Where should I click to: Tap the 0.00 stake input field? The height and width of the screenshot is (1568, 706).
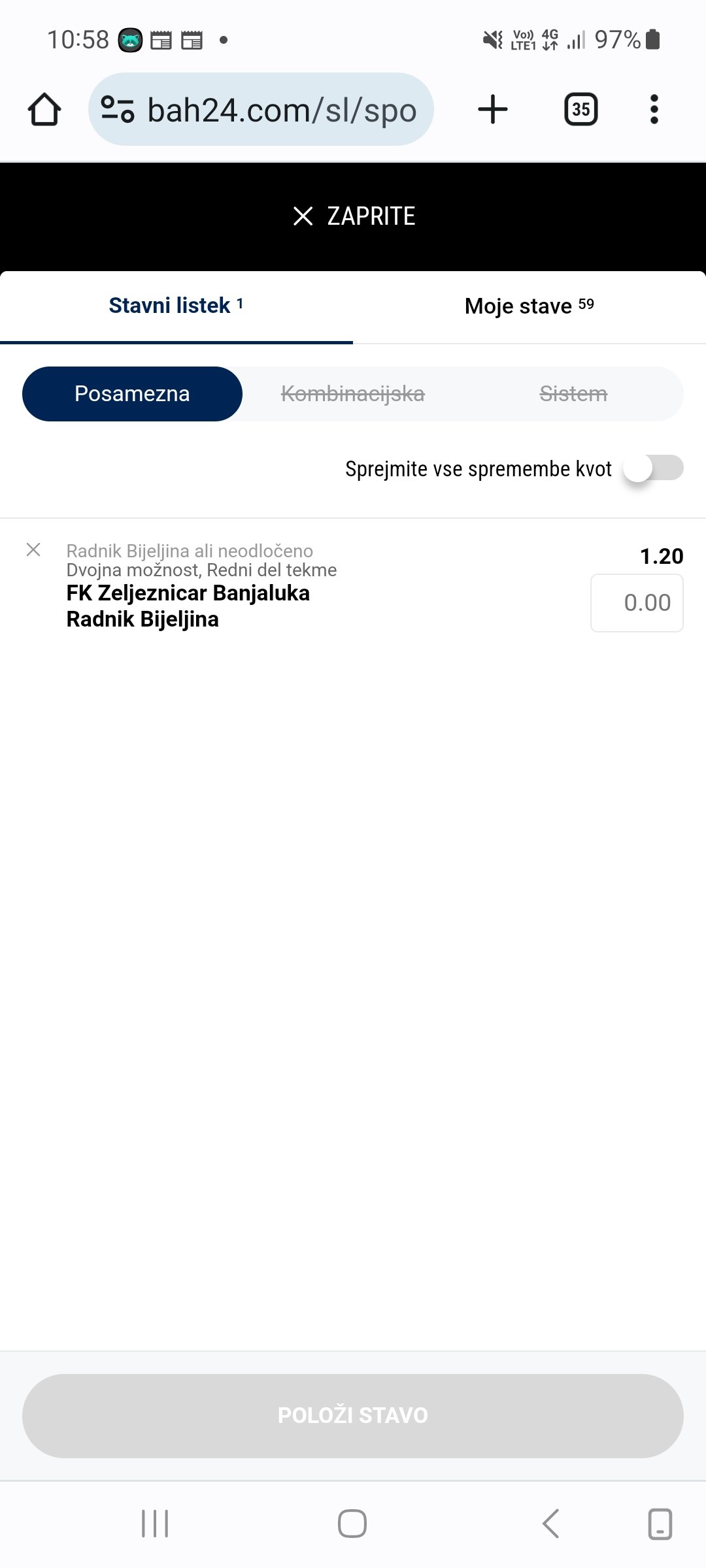(x=637, y=603)
